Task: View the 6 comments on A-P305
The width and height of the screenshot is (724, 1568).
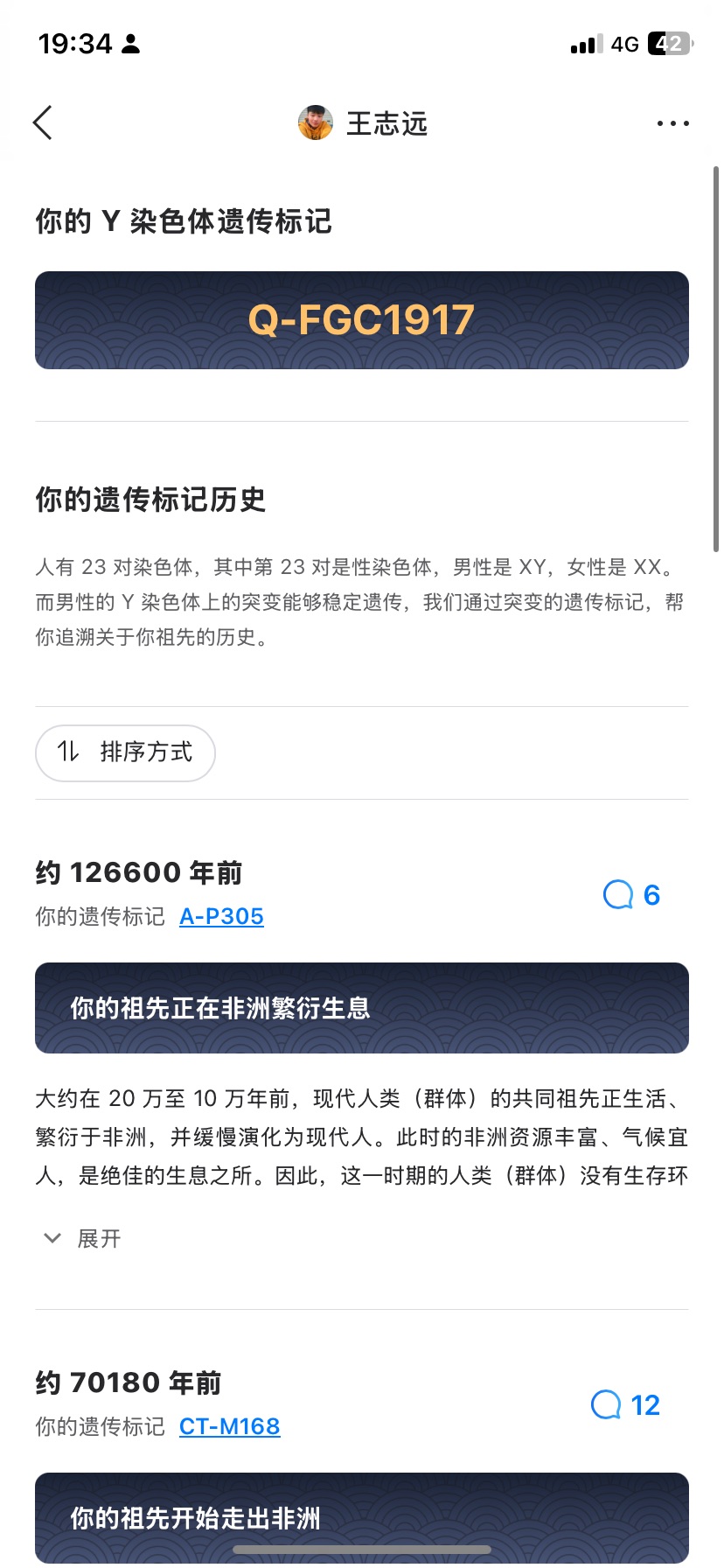Action: (631, 895)
